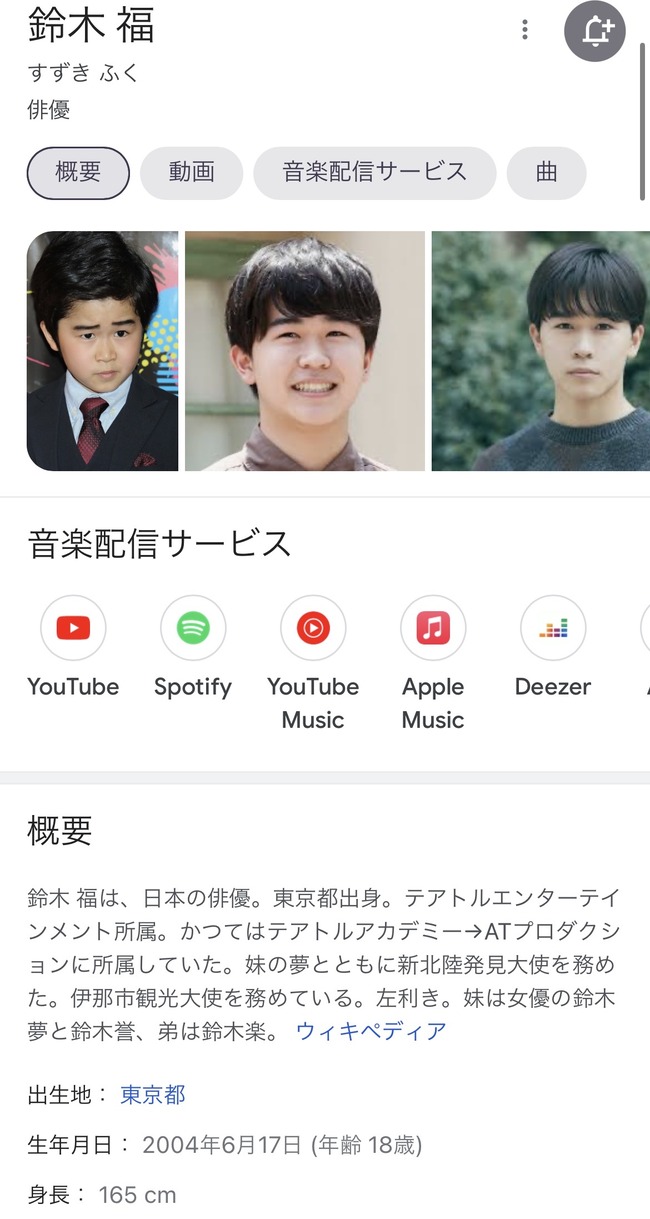Viewport: 650px width, 1219px height.
Task: Select the 概要 chip
Action: [x=78, y=173]
